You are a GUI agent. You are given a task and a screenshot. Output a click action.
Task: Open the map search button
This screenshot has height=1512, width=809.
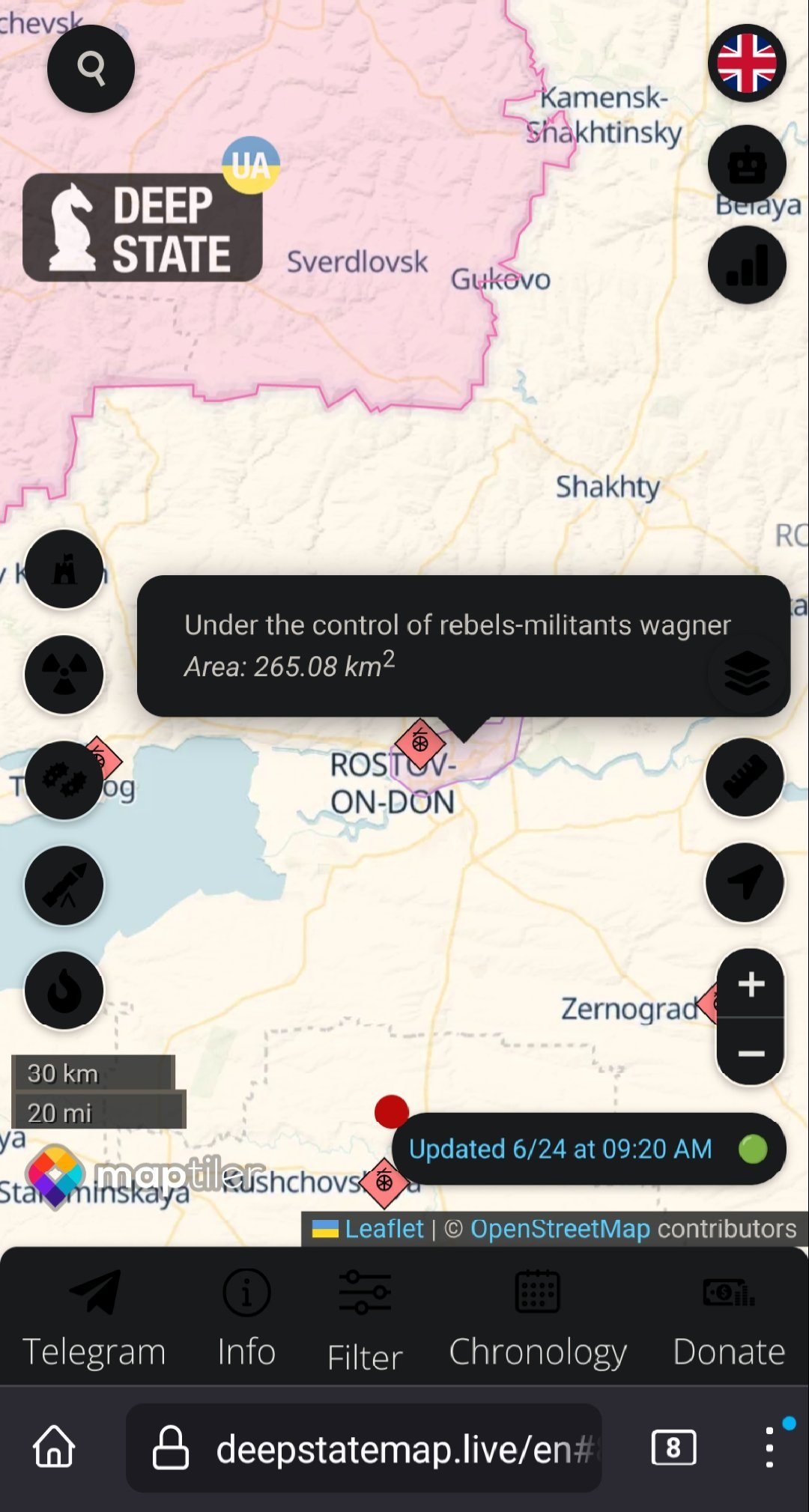click(x=91, y=69)
